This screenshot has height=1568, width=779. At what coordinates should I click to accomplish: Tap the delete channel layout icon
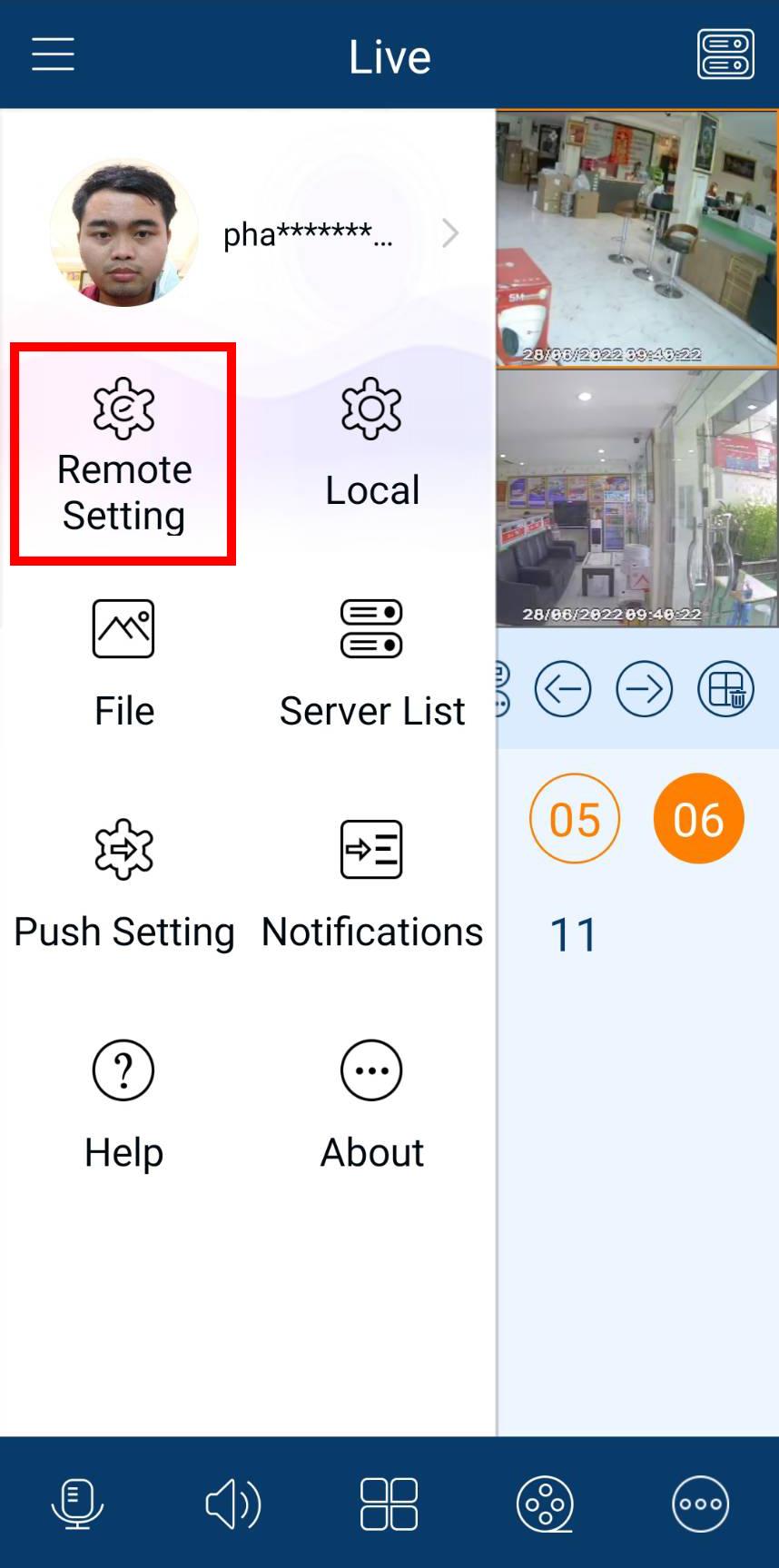tap(725, 689)
